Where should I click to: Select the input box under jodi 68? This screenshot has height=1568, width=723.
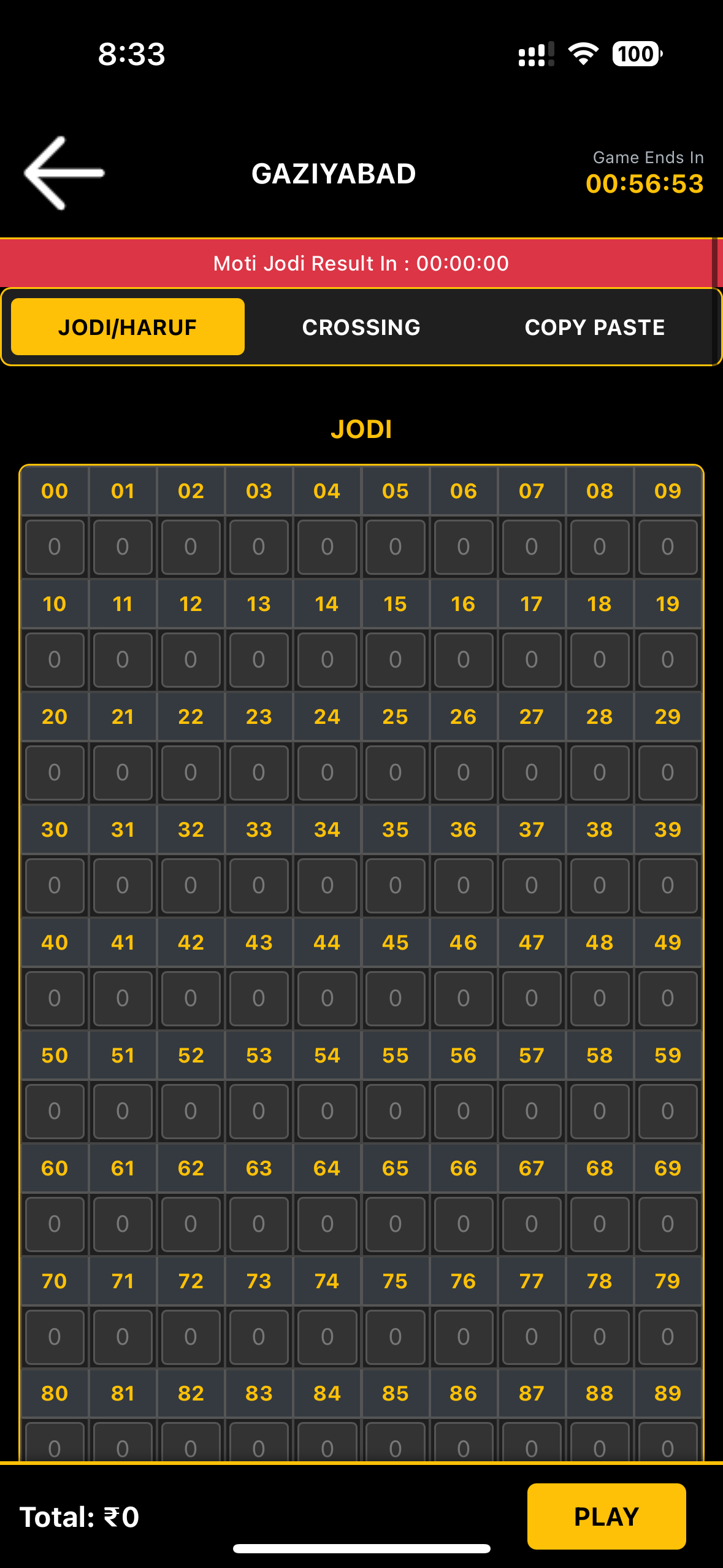pos(599,1224)
